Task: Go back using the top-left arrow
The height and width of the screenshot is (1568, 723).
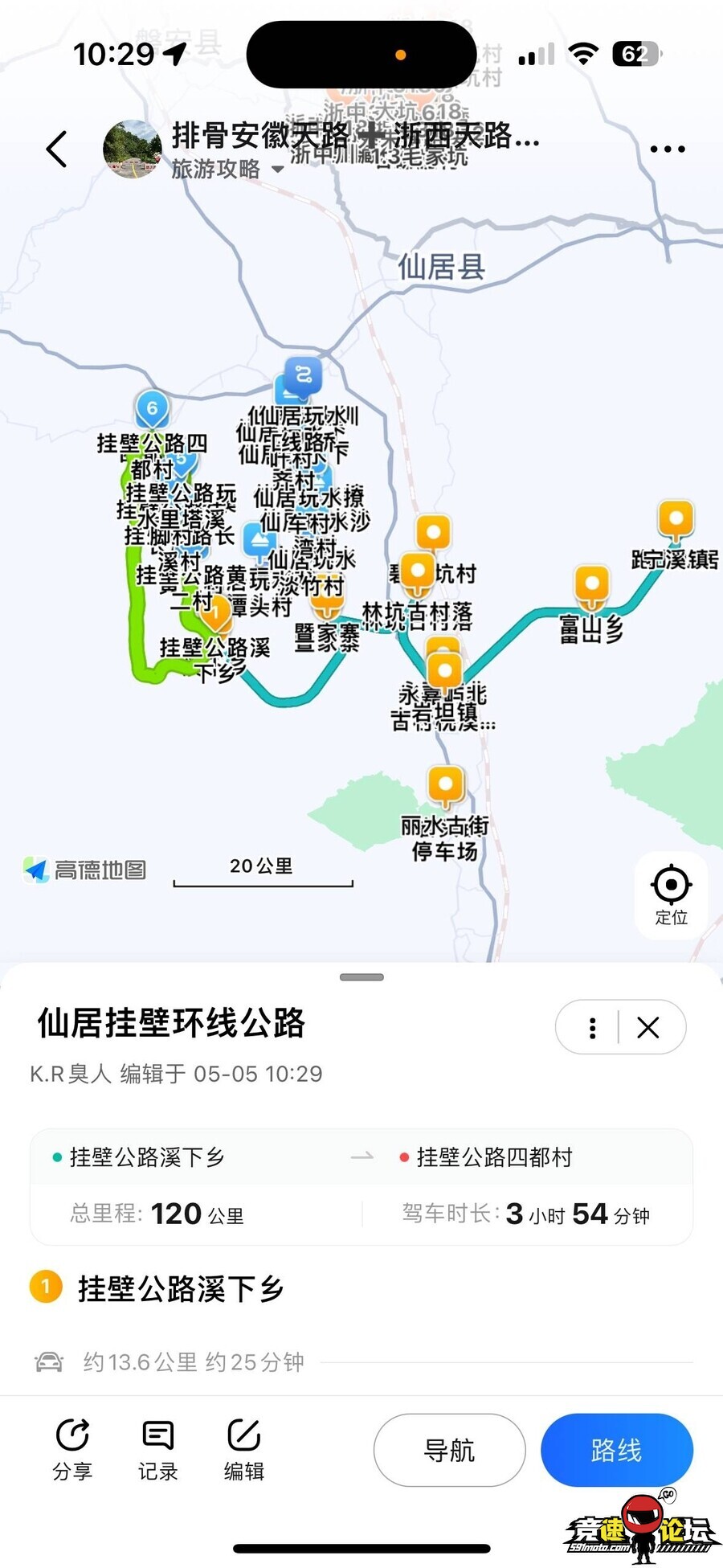Action: click(x=56, y=149)
